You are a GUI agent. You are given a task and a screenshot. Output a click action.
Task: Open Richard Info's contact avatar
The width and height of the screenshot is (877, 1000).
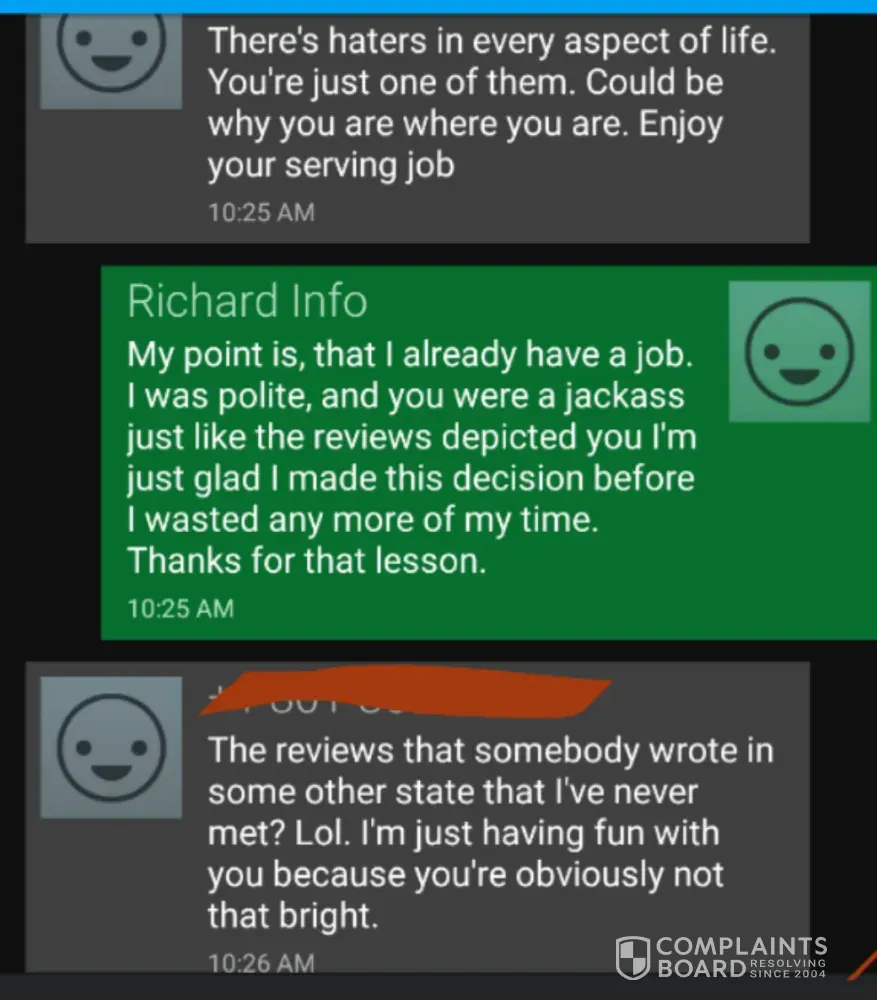click(x=799, y=351)
